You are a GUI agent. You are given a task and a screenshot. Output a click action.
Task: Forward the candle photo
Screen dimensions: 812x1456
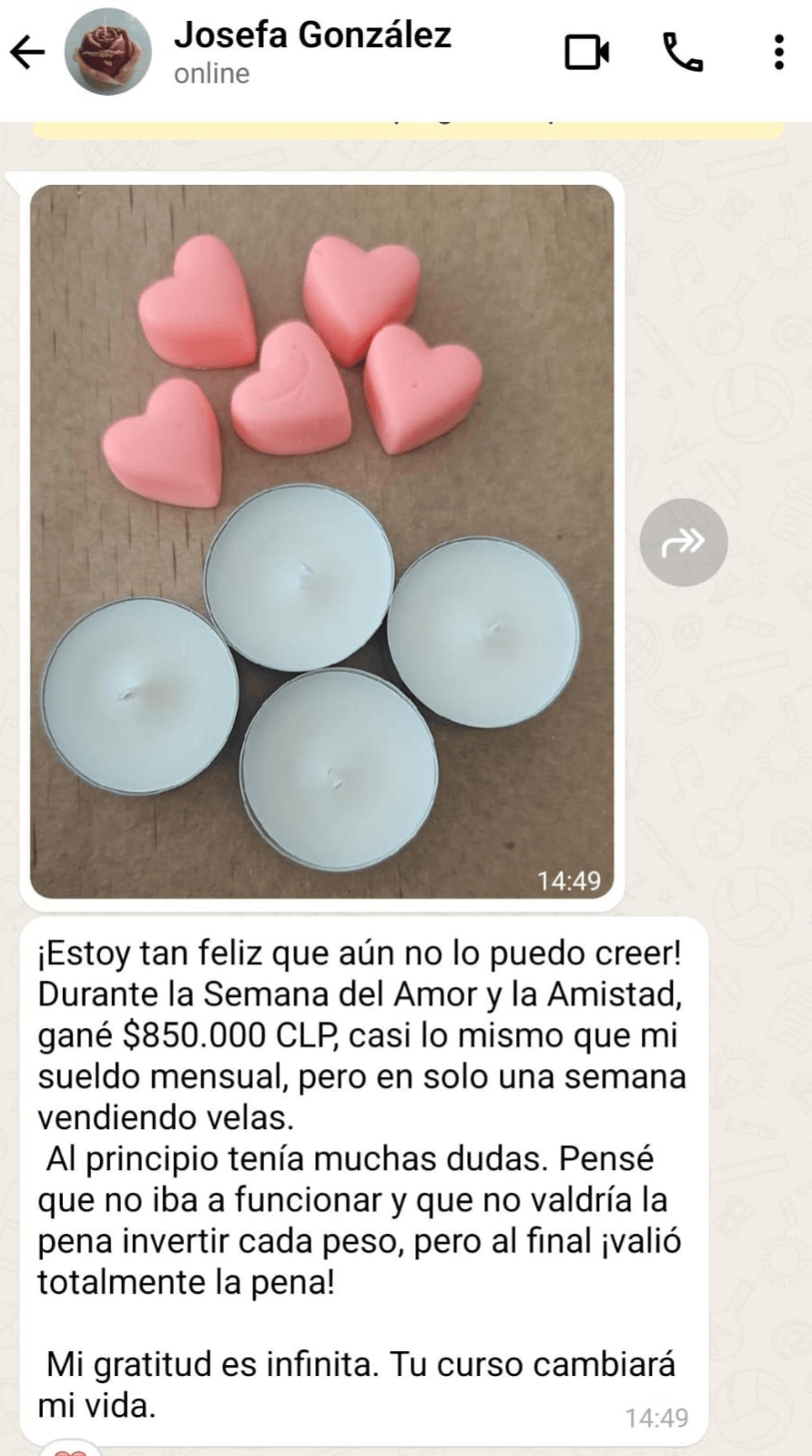(683, 543)
